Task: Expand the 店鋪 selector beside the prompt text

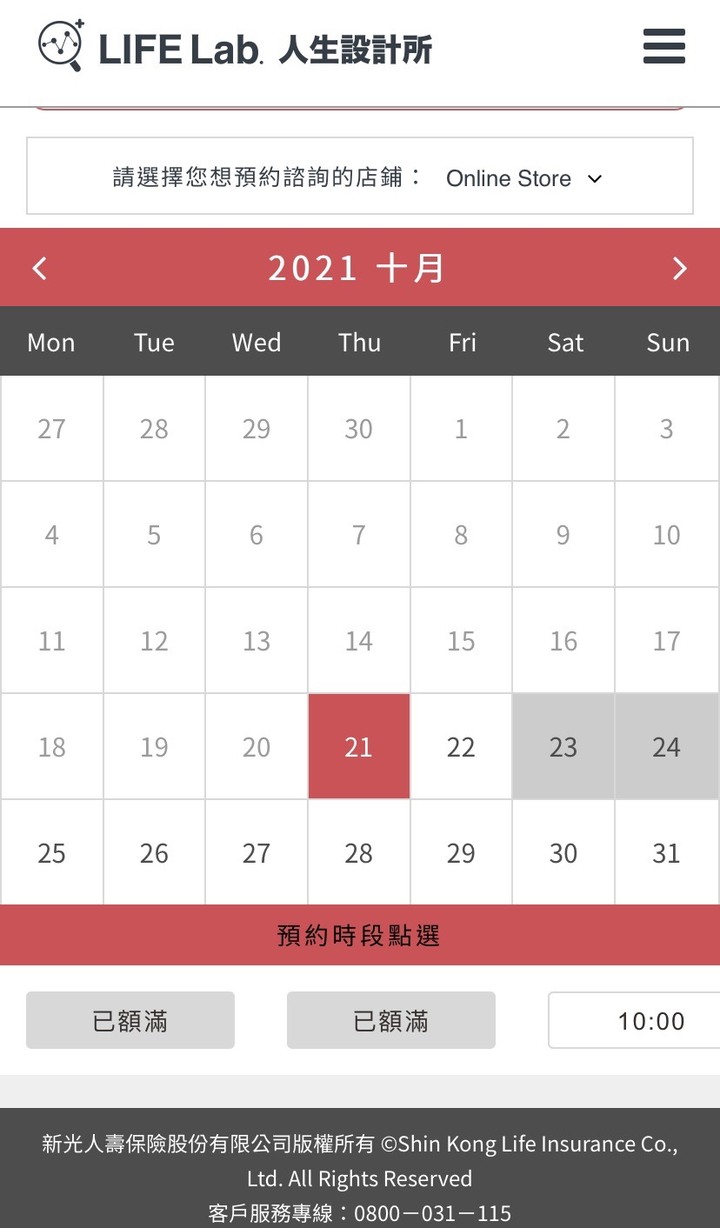Action: point(525,179)
